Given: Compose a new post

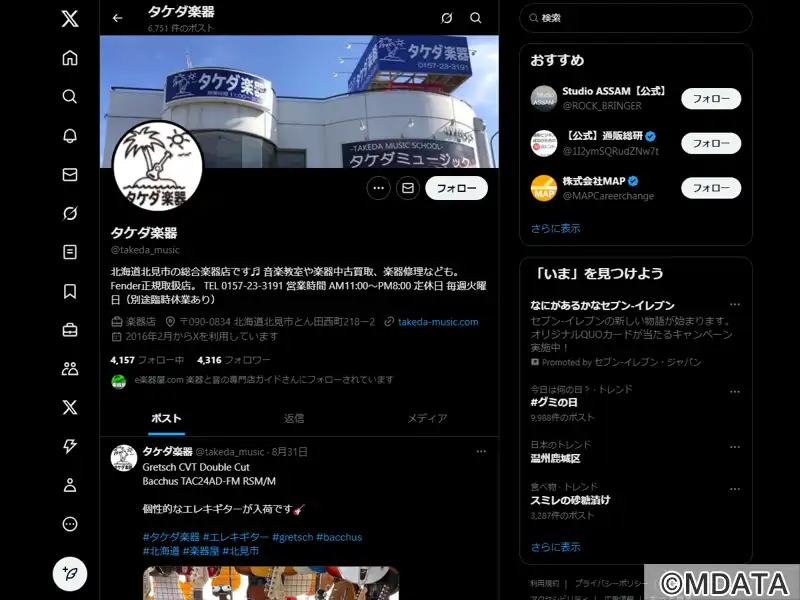Looking at the screenshot, I should (70, 574).
